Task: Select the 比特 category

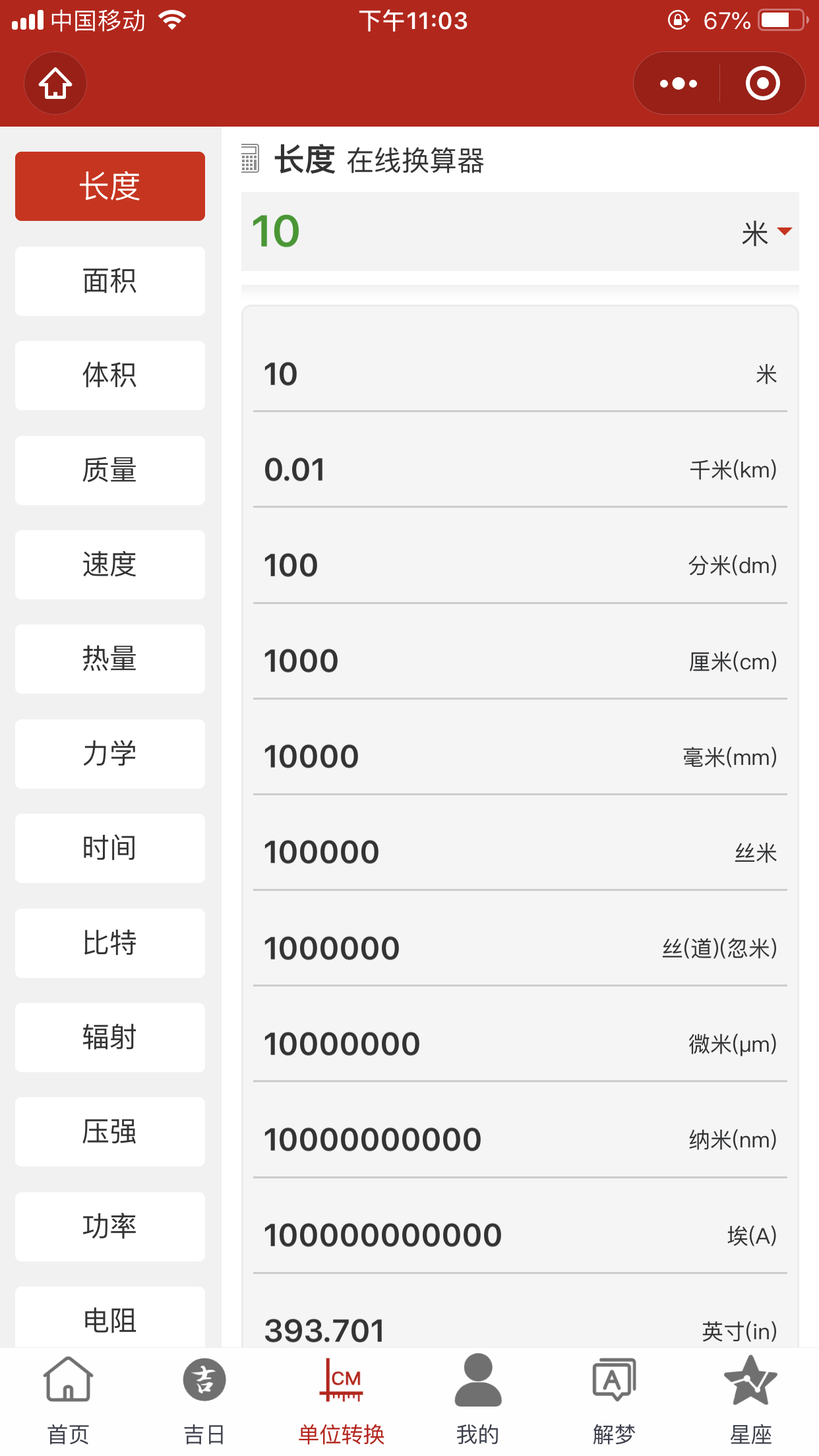Action: pyautogui.click(x=110, y=943)
